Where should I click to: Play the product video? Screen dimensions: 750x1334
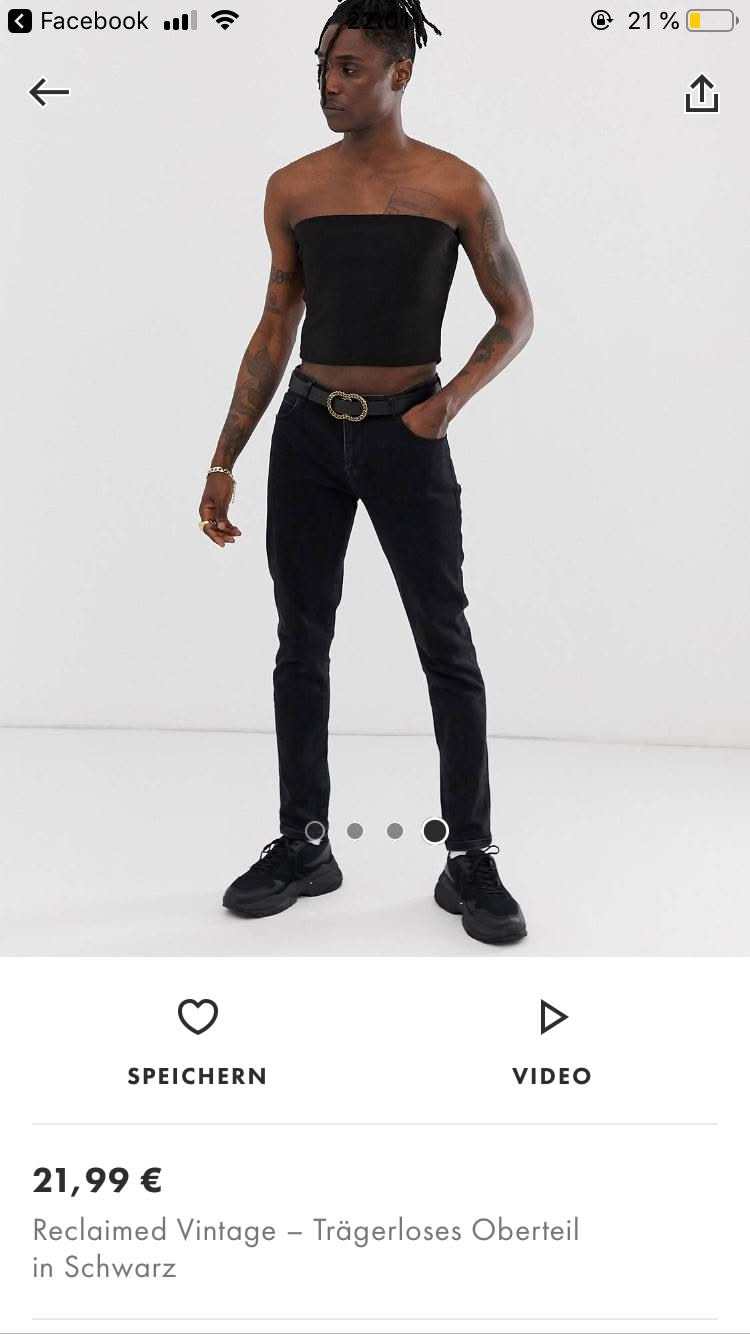pos(552,1017)
